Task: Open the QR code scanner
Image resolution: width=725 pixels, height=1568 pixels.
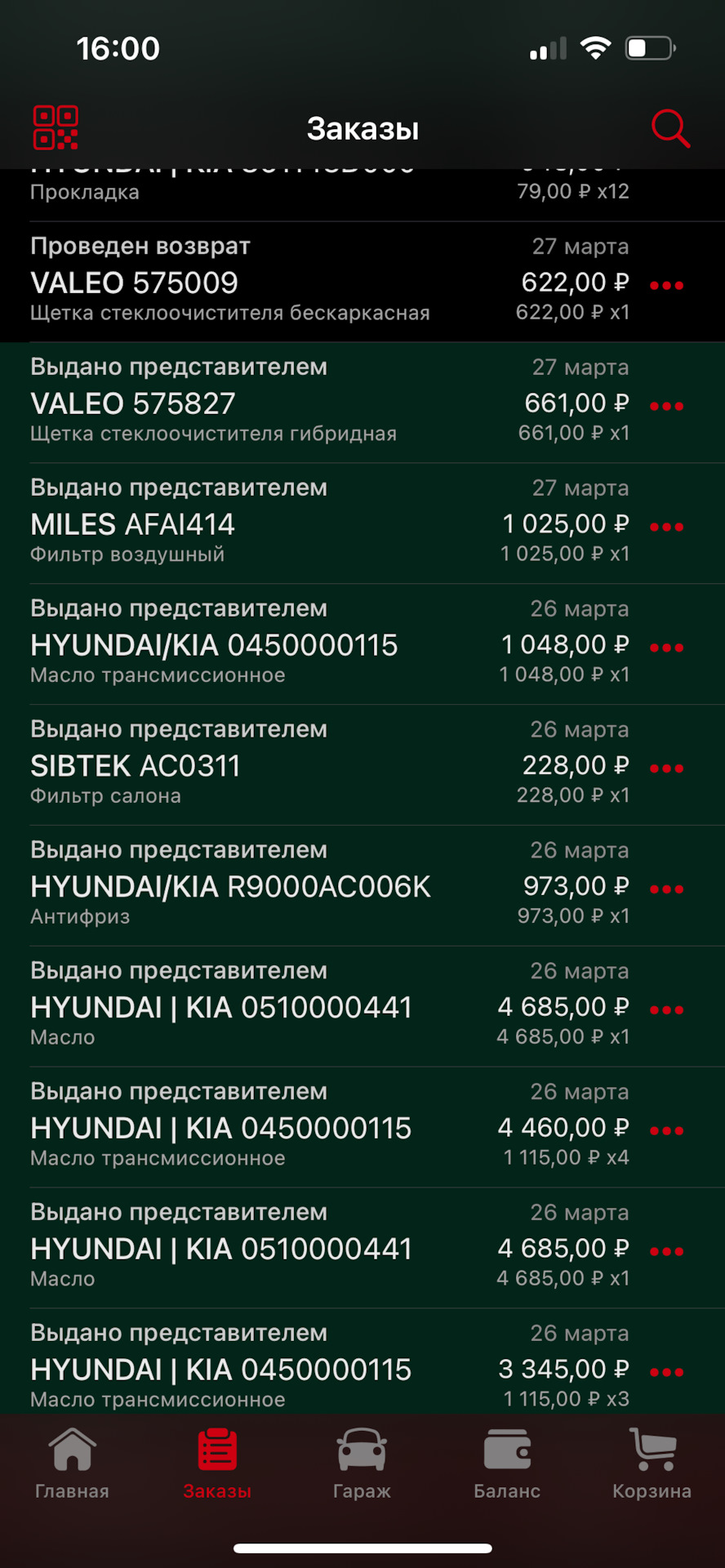Action: [x=56, y=128]
